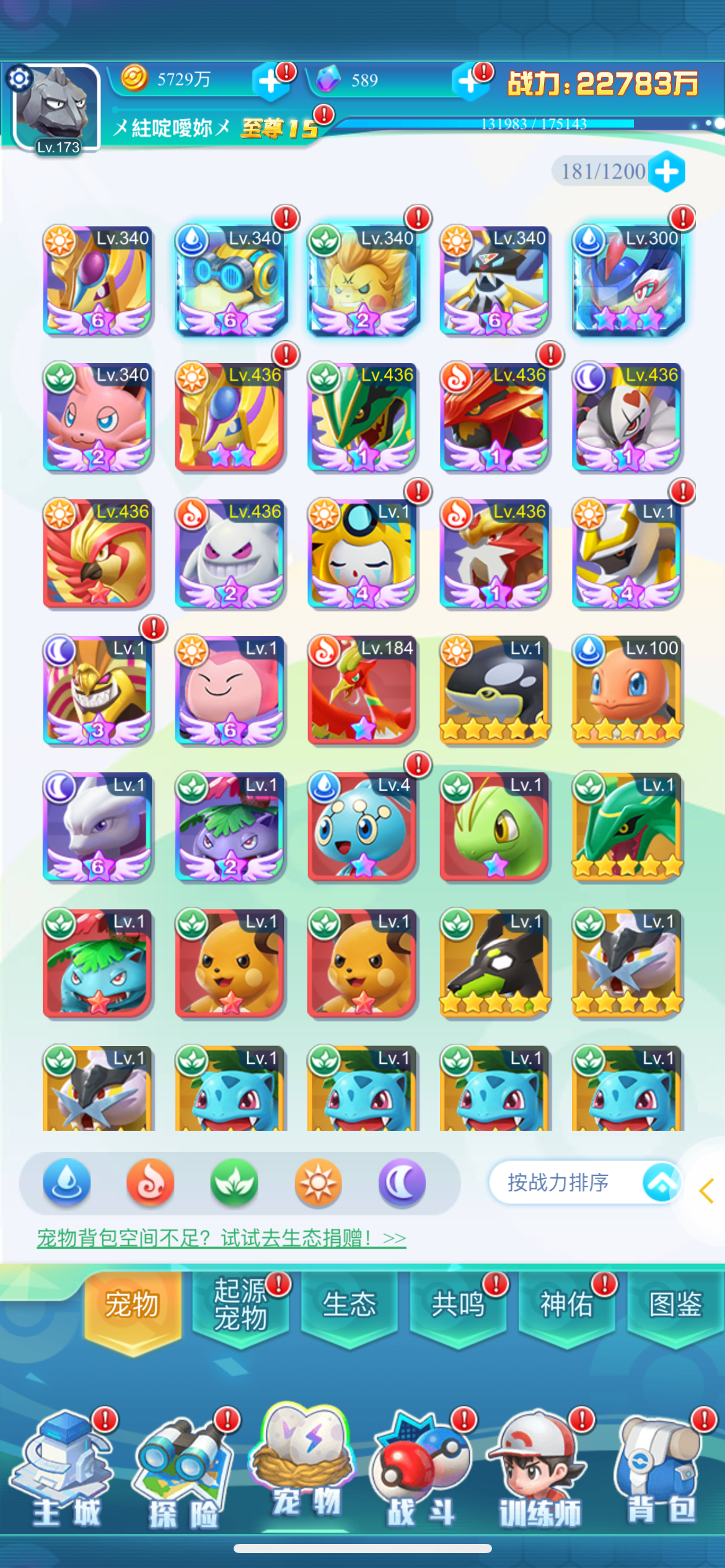
Task: Open the 生态捐赠 link about bag space
Action: coord(221,1239)
